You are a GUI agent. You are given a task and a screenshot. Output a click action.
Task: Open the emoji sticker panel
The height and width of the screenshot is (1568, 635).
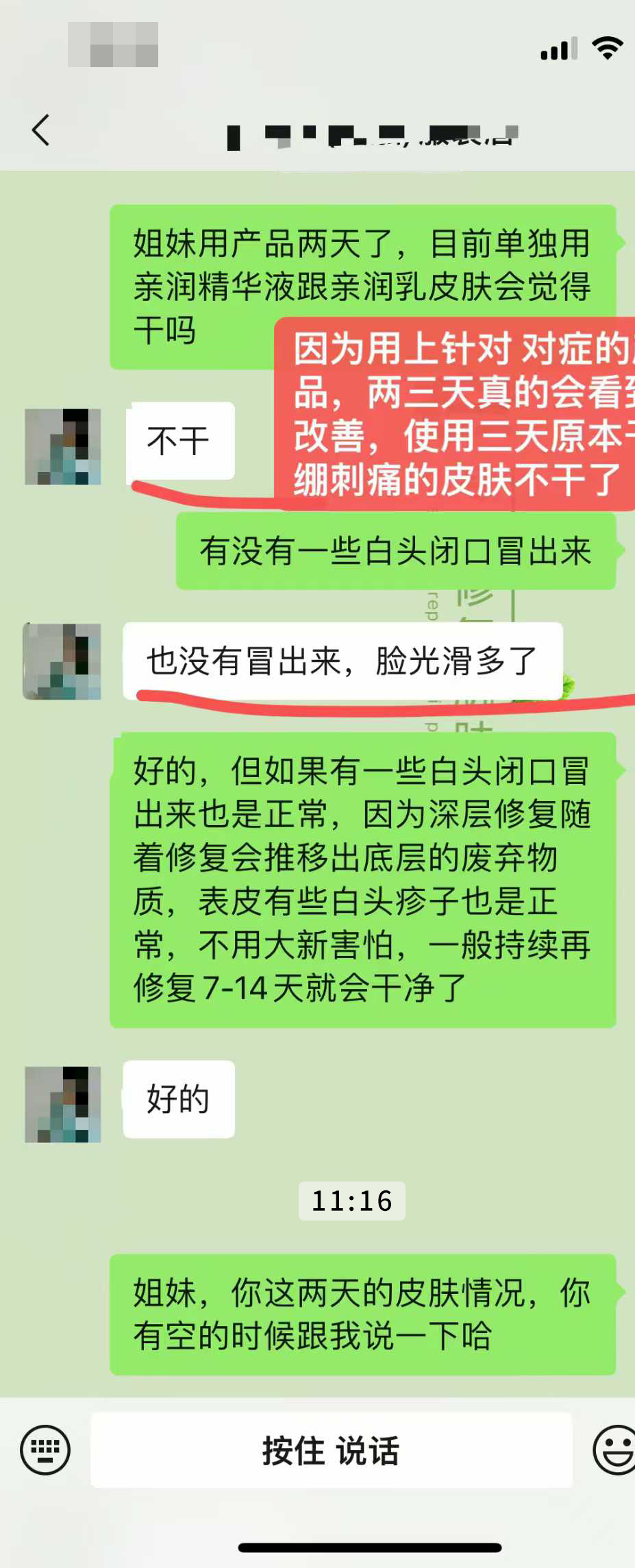coord(613,1449)
